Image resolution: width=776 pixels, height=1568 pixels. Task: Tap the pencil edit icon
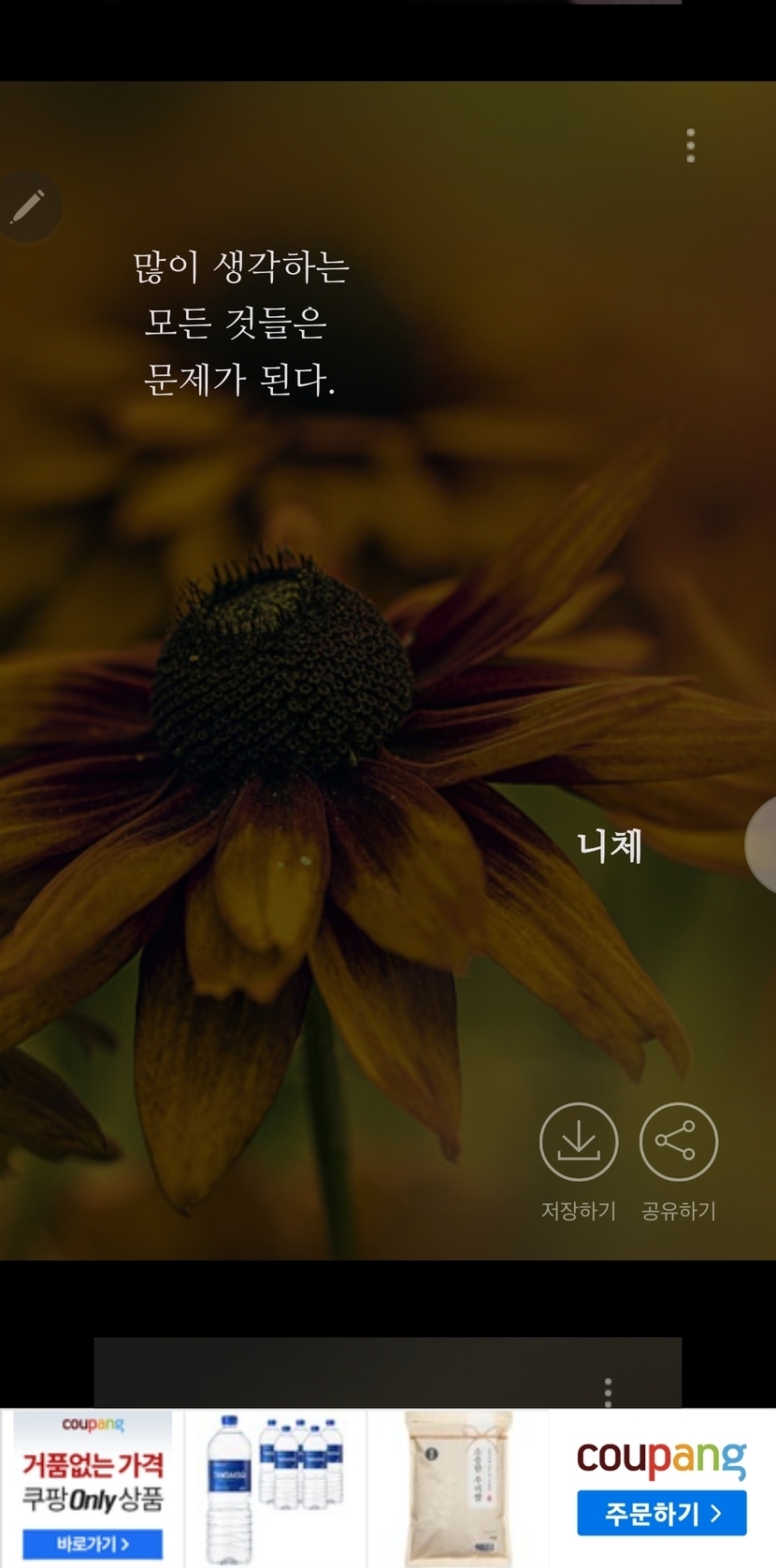28,207
